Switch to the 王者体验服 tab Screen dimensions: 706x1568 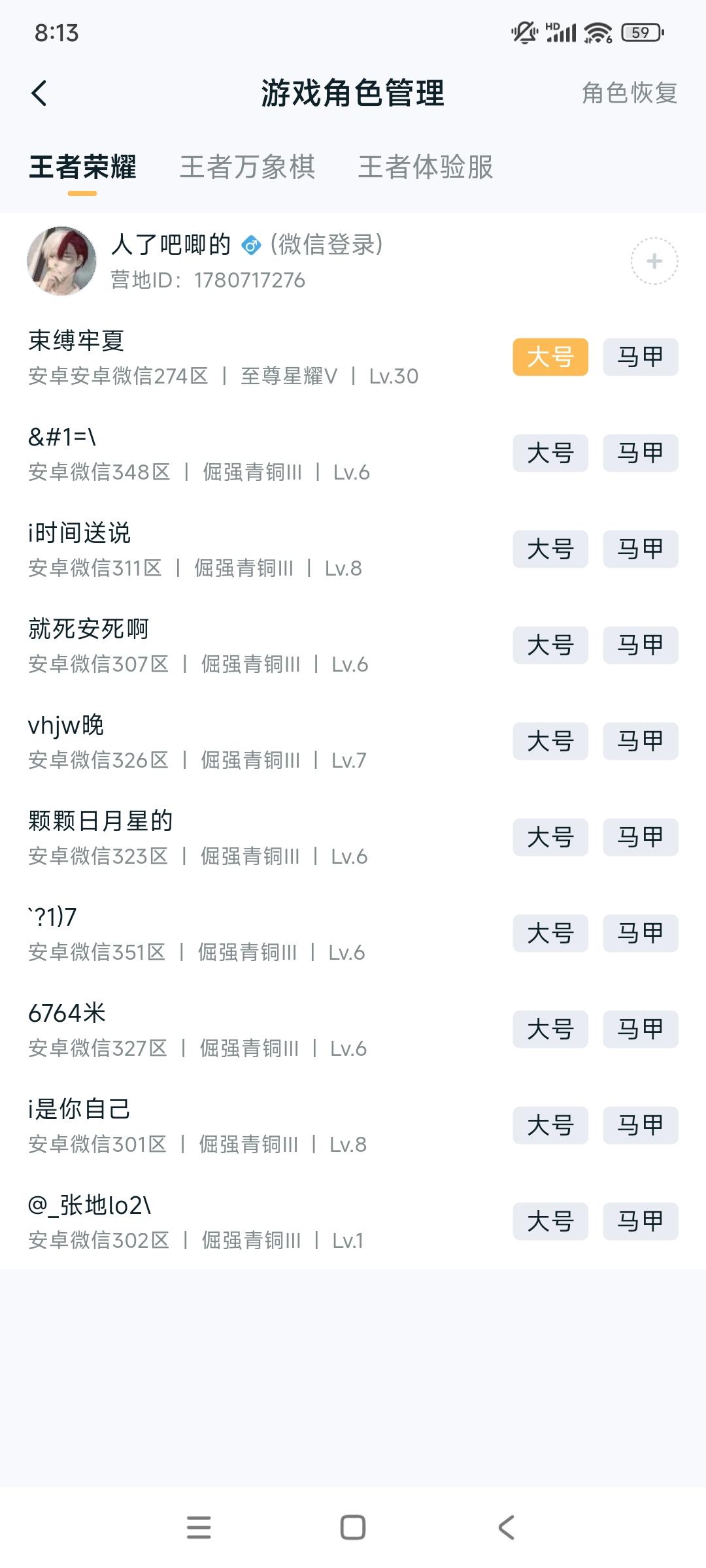point(426,168)
